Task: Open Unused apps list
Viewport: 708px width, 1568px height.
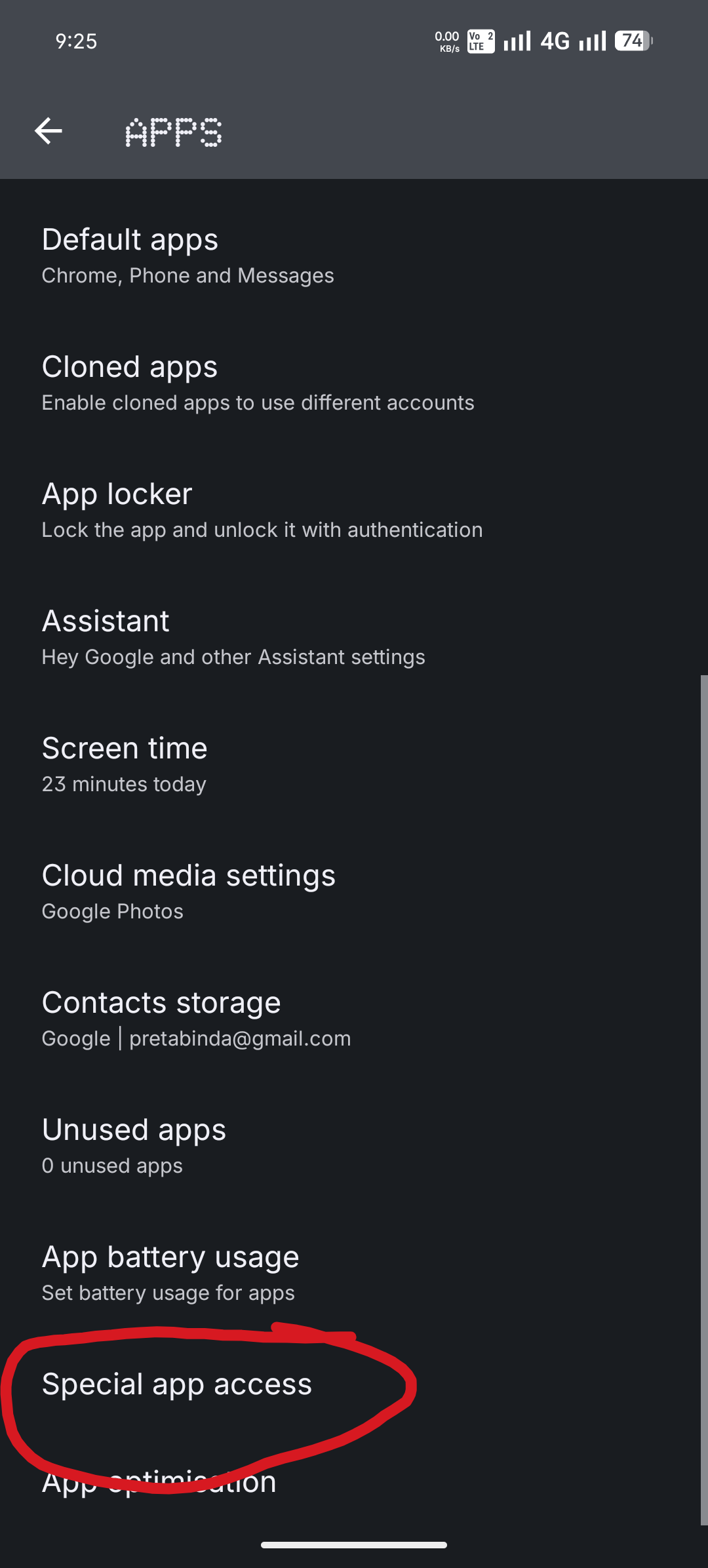Action: (x=134, y=1146)
